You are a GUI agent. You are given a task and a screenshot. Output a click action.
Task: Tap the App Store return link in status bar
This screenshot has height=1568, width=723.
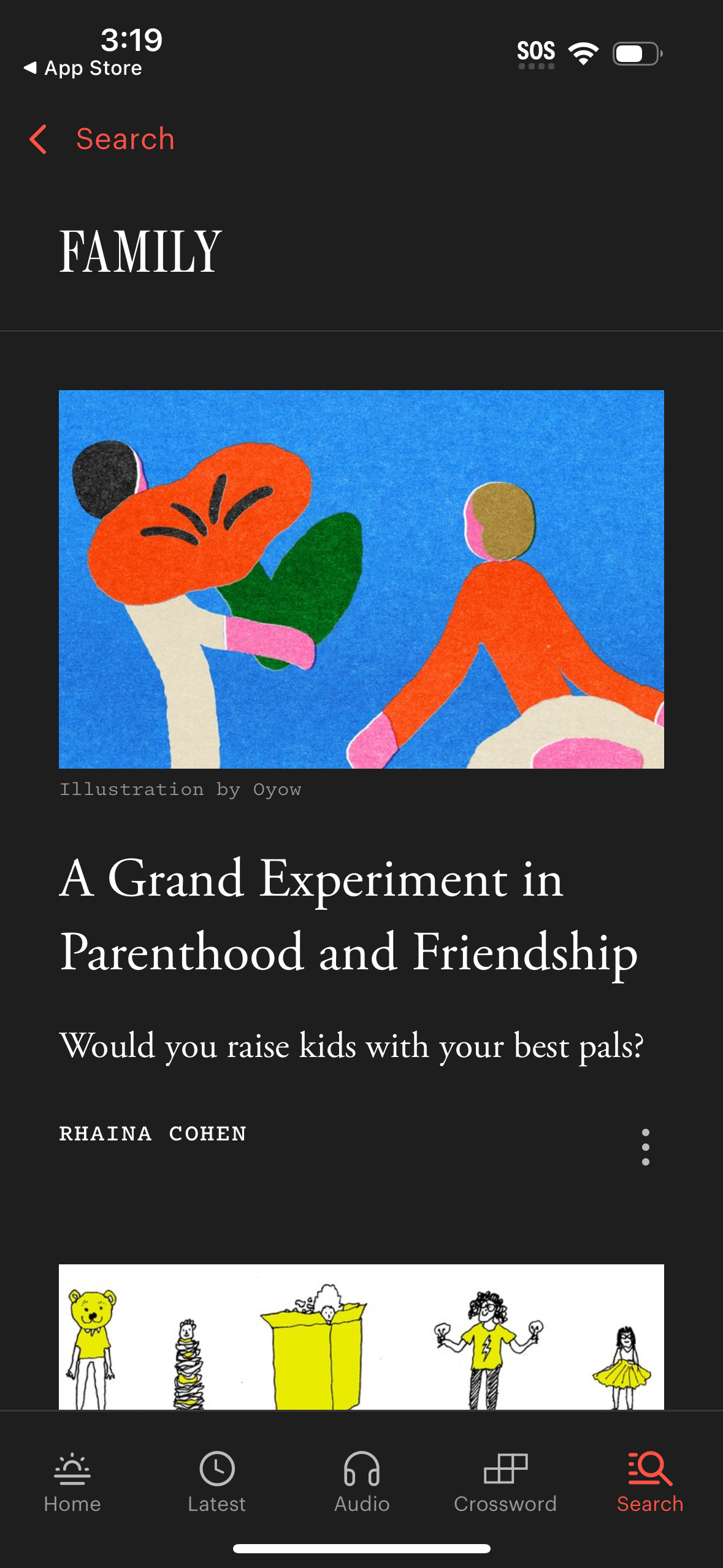83,67
